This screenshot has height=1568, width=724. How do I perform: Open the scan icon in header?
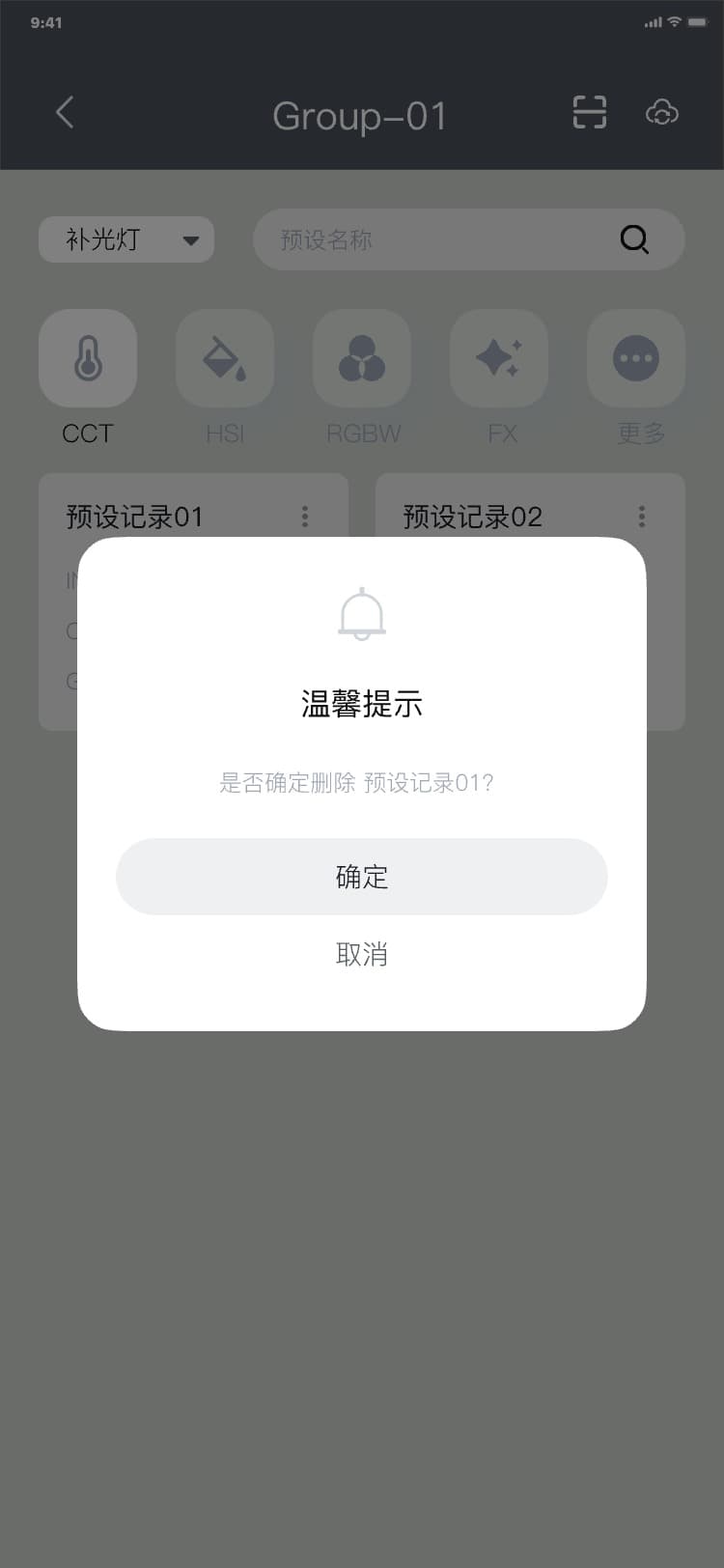pyautogui.click(x=589, y=113)
